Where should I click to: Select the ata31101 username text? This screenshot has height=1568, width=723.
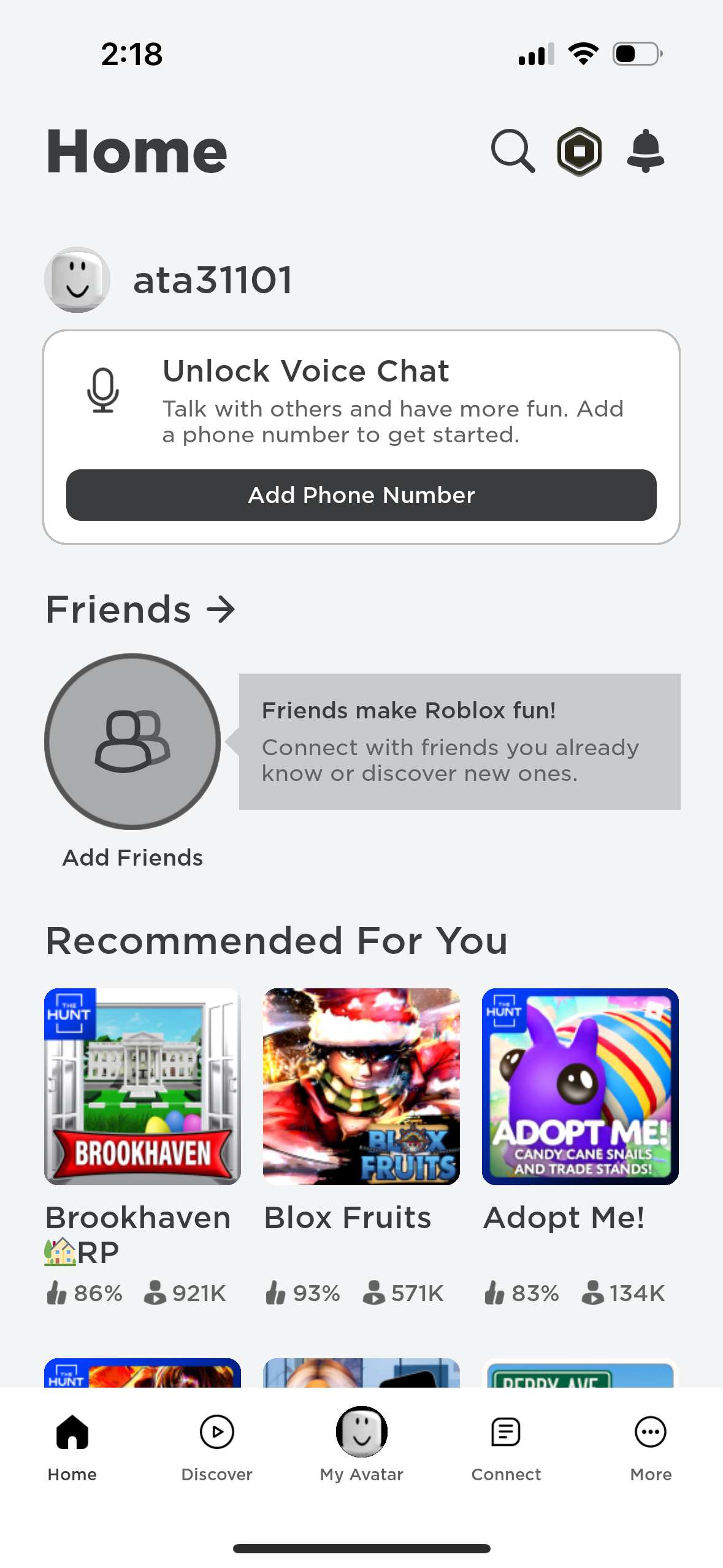click(x=212, y=280)
